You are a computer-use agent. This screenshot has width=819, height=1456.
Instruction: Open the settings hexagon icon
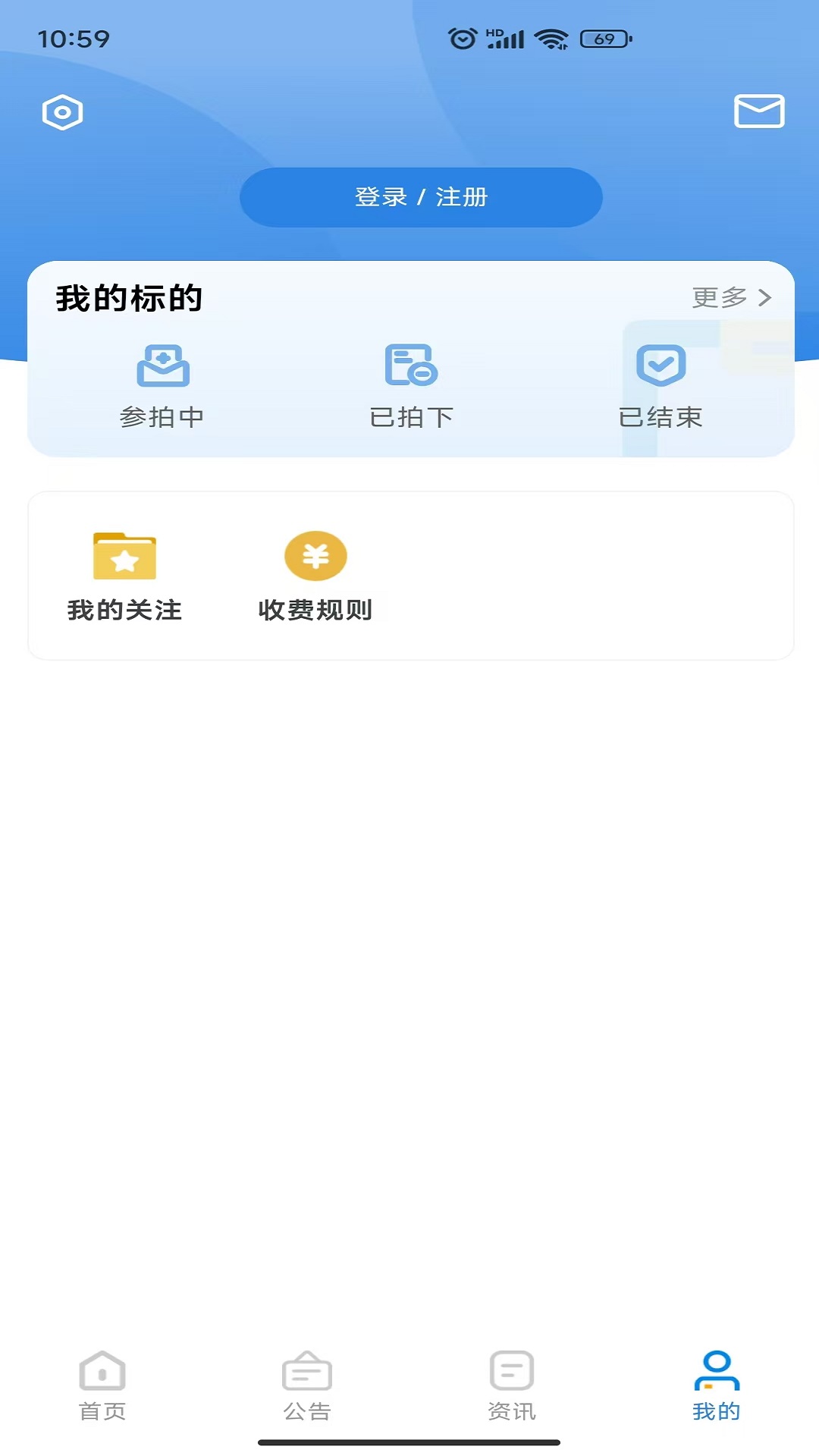pyautogui.click(x=62, y=112)
